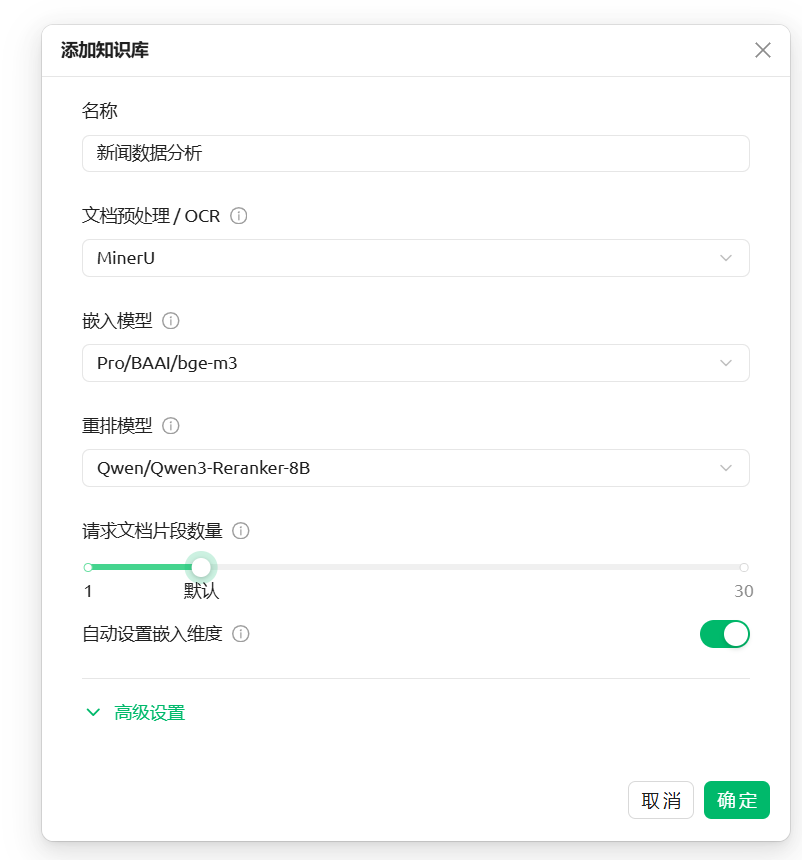Toggle 自动设置嵌入维度 switch off
This screenshot has height=860, width=802.
pos(724,634)
